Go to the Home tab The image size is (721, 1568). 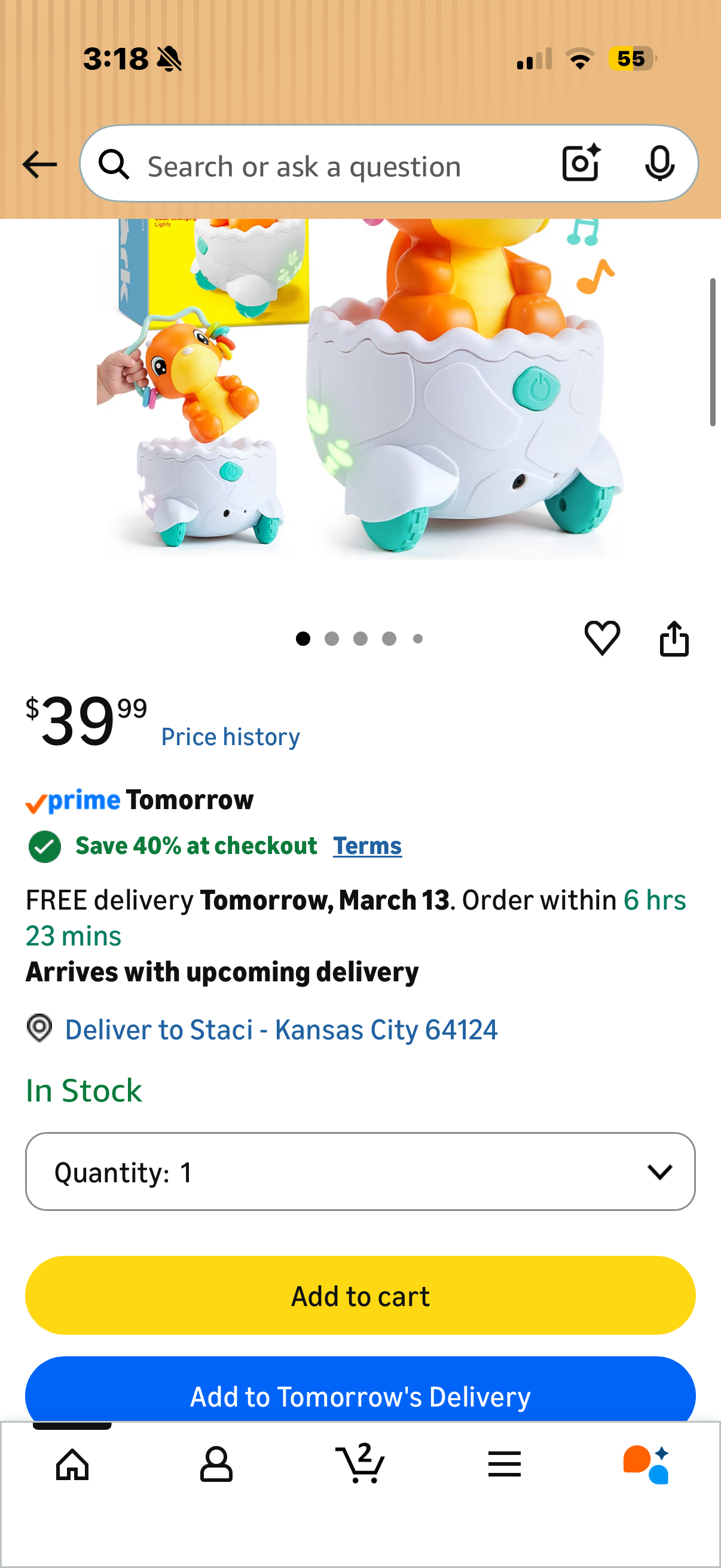point(72,1464)
